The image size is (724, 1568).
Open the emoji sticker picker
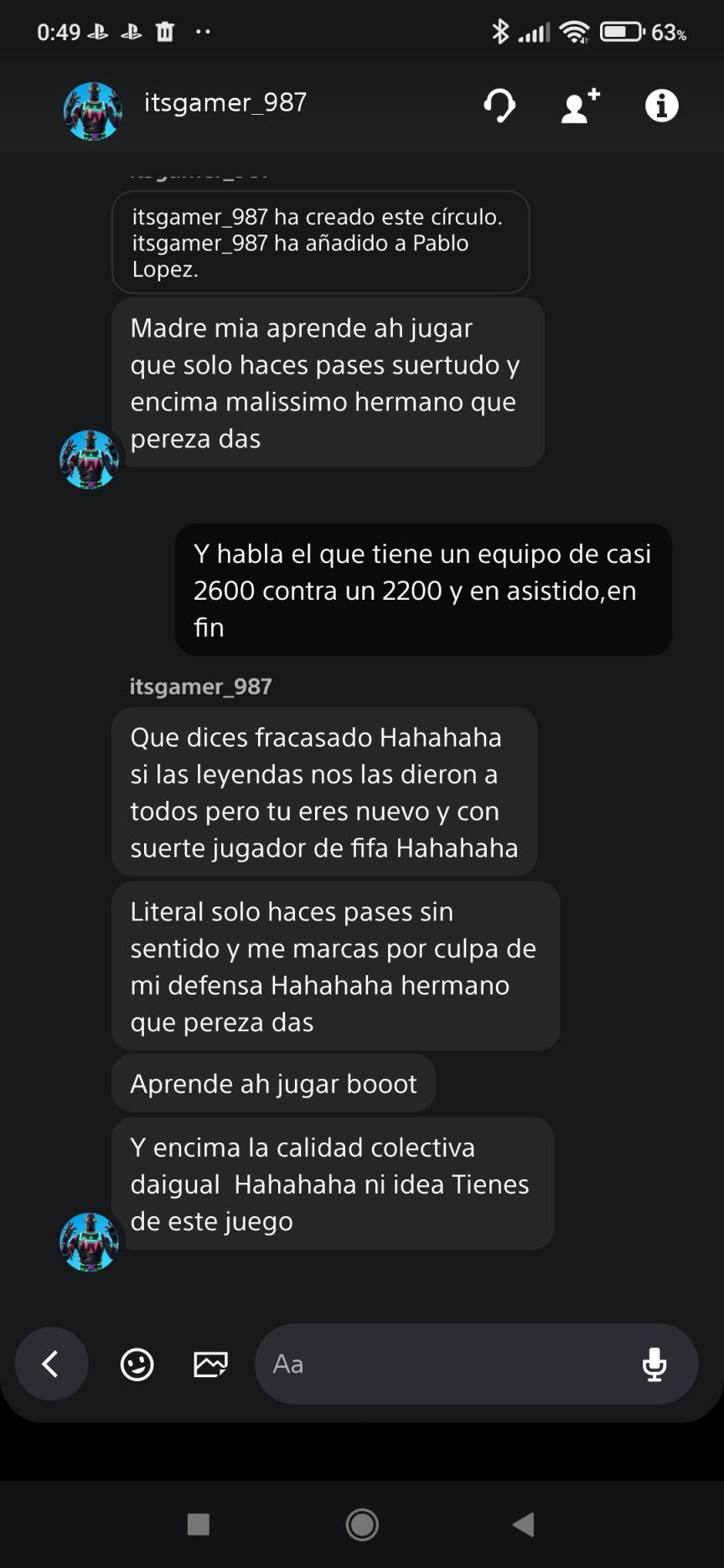pos(137,1364)
